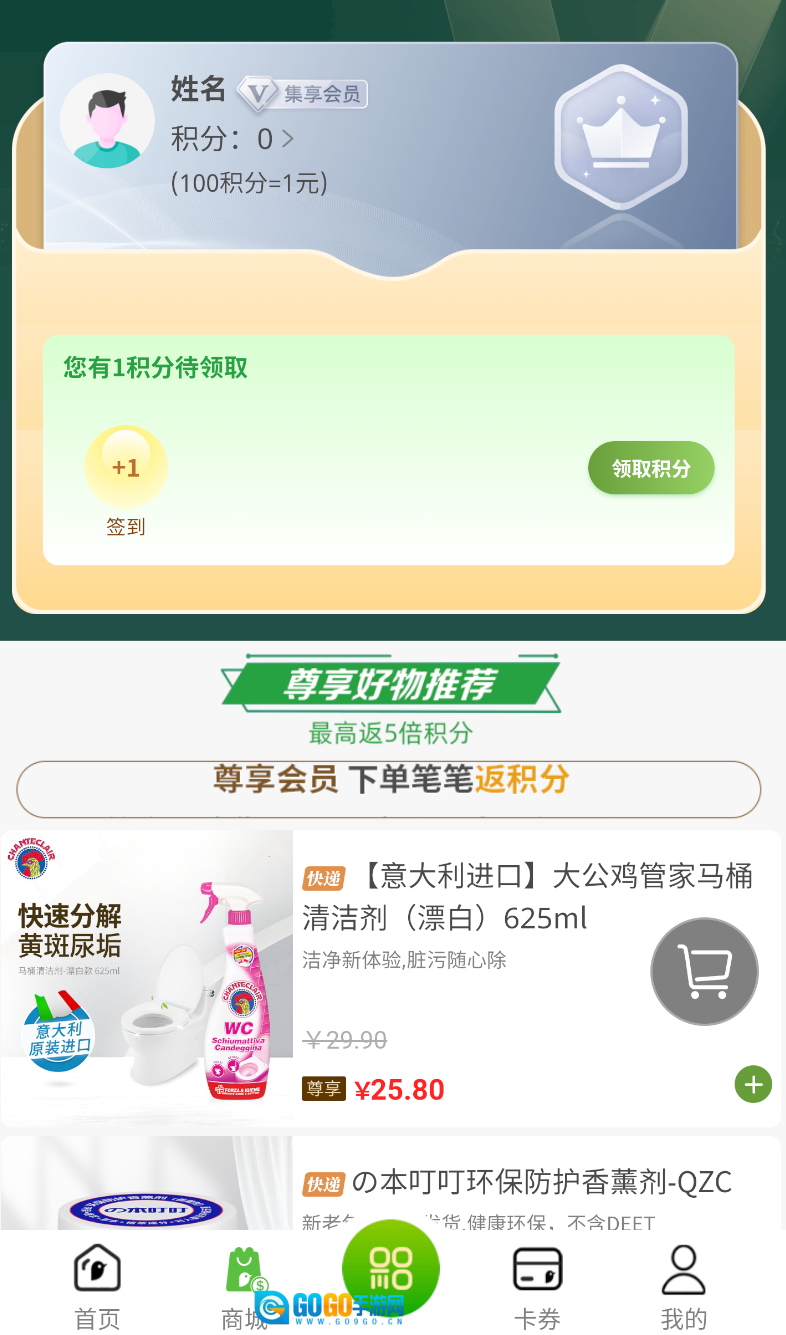This screenshot has width=786, height=1335.
Task: Go to the 我的 tab
Action: (x=684, y=1285)
